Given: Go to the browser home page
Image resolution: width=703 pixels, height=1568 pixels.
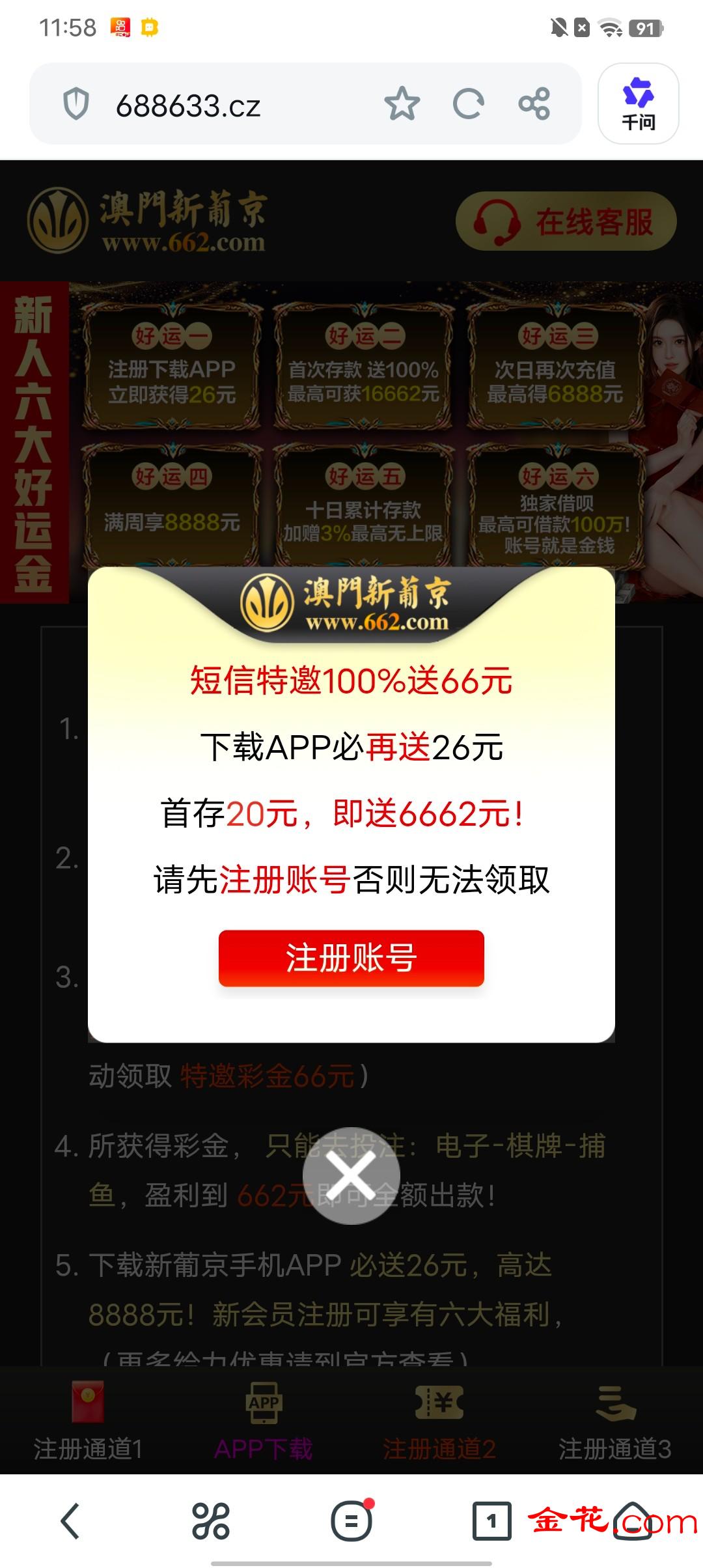Looking at the screenshot, I should pyautogui.click(x=633, y=1521).
